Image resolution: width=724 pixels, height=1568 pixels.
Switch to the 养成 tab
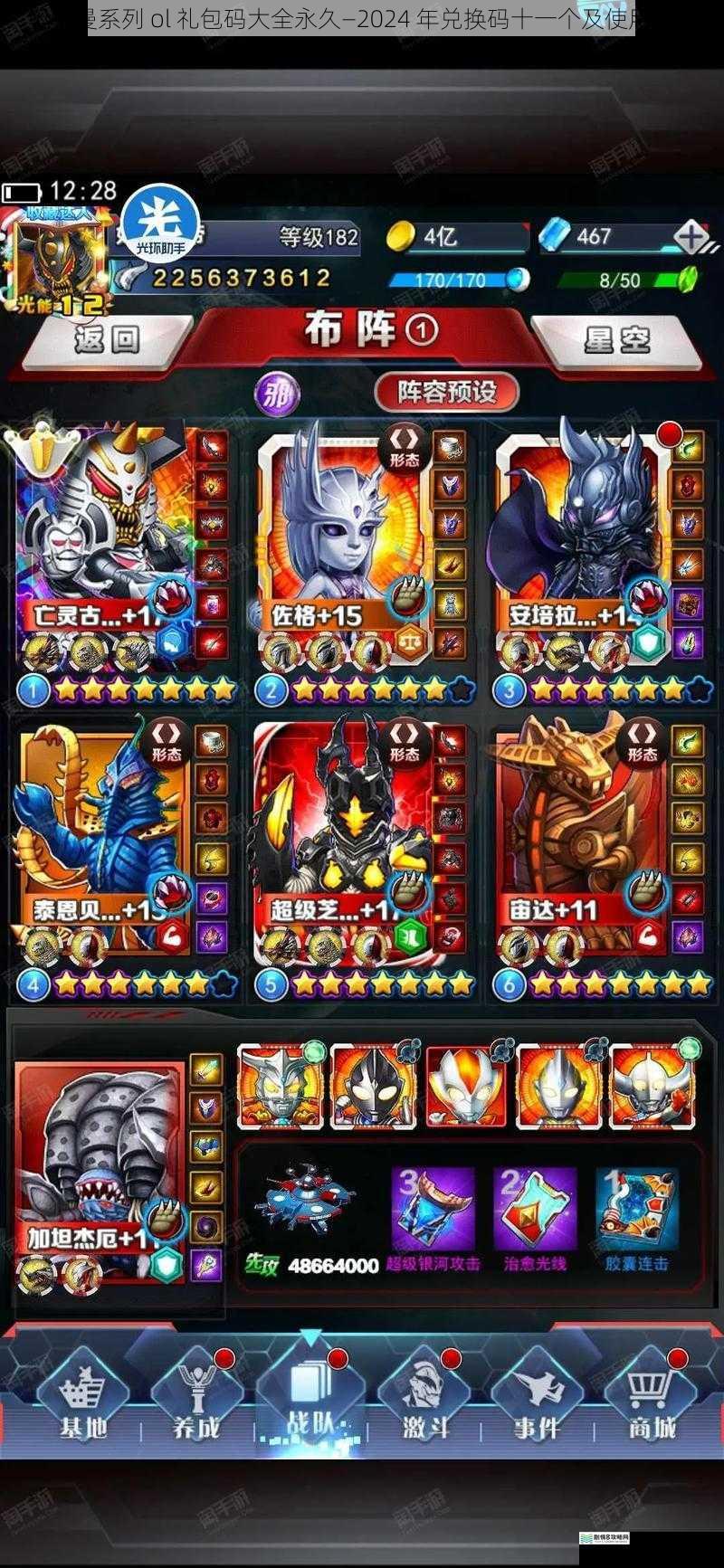(196, 1404)
